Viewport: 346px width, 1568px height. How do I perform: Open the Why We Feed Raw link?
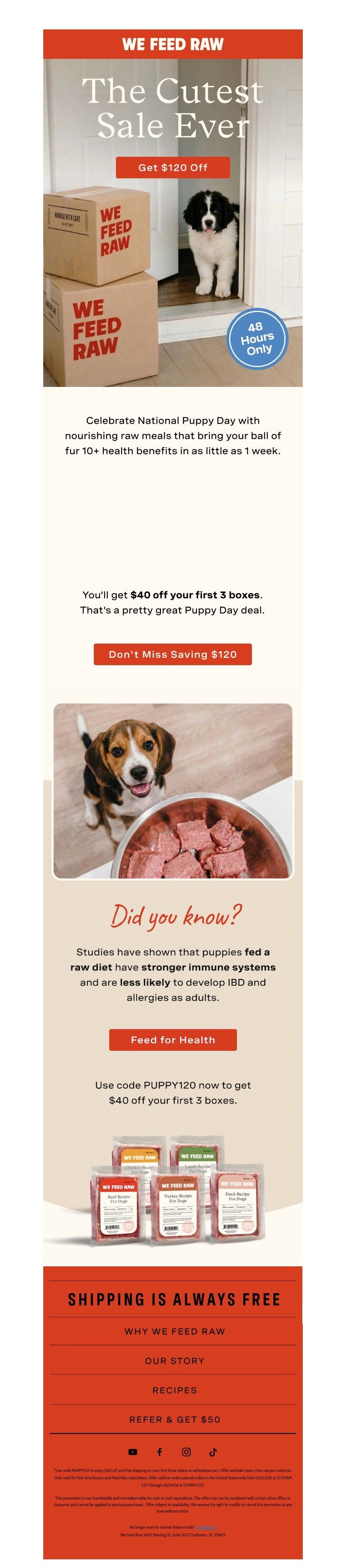point(175,1331)
